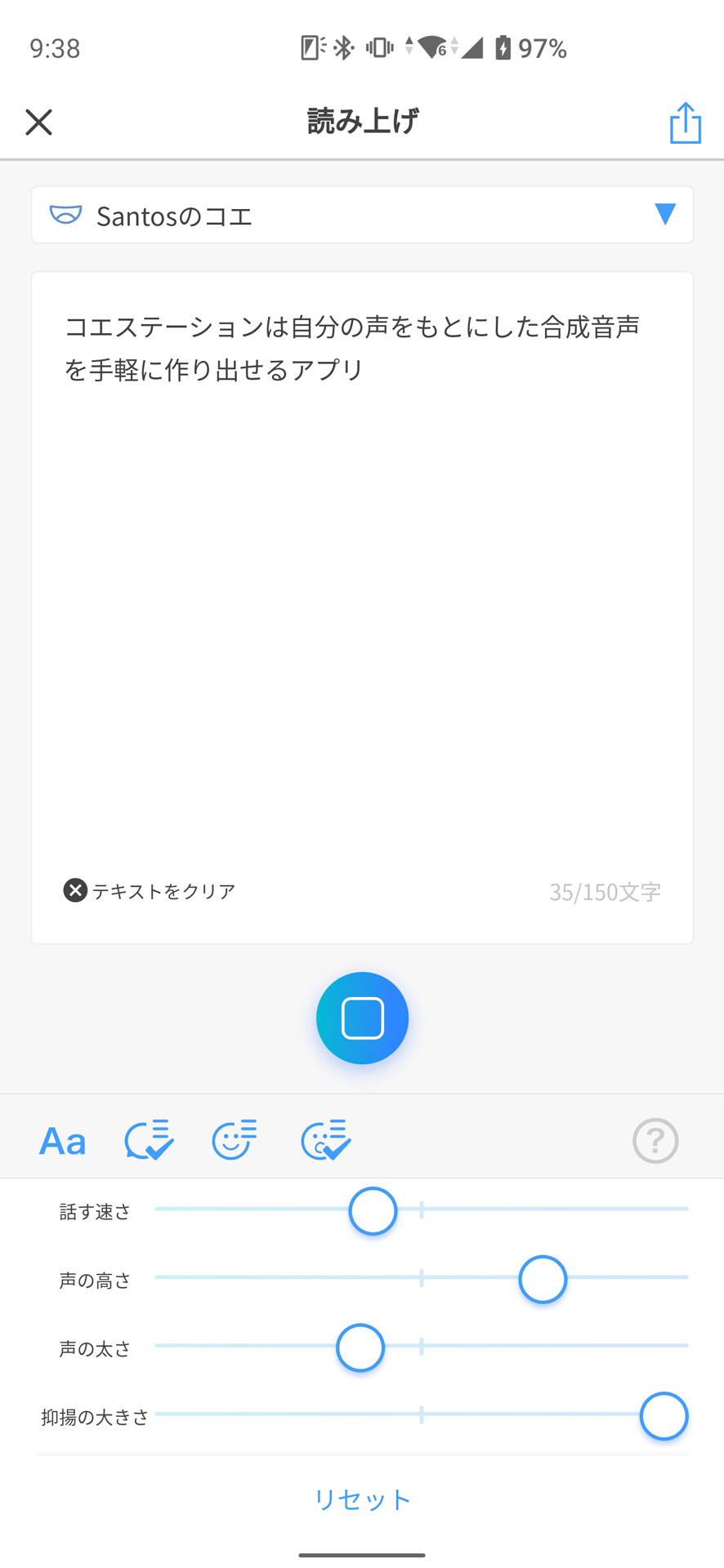
Task: Tap the blue stop playback button
Action: coord(362,1018)
